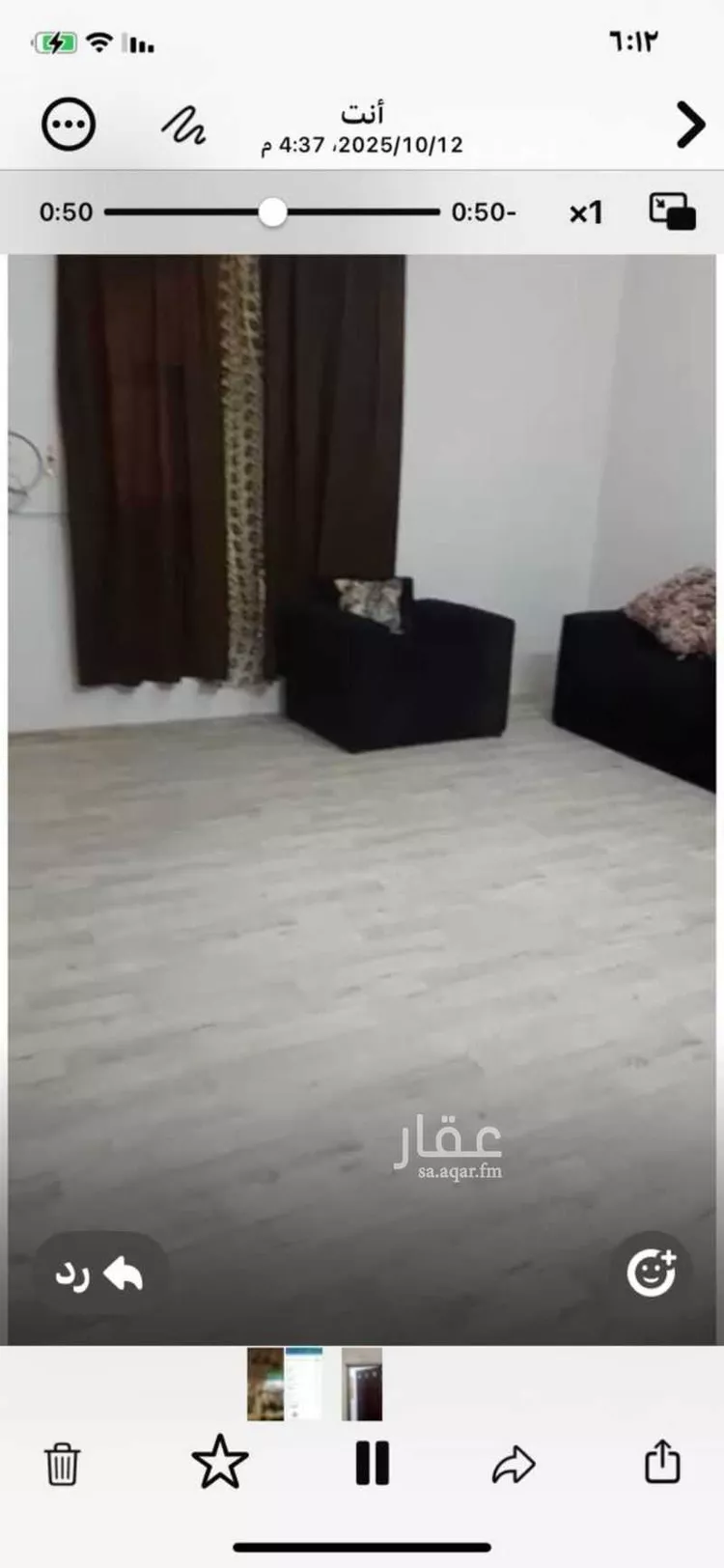Delete this media with trash icon

click(x=63, y=1463)
